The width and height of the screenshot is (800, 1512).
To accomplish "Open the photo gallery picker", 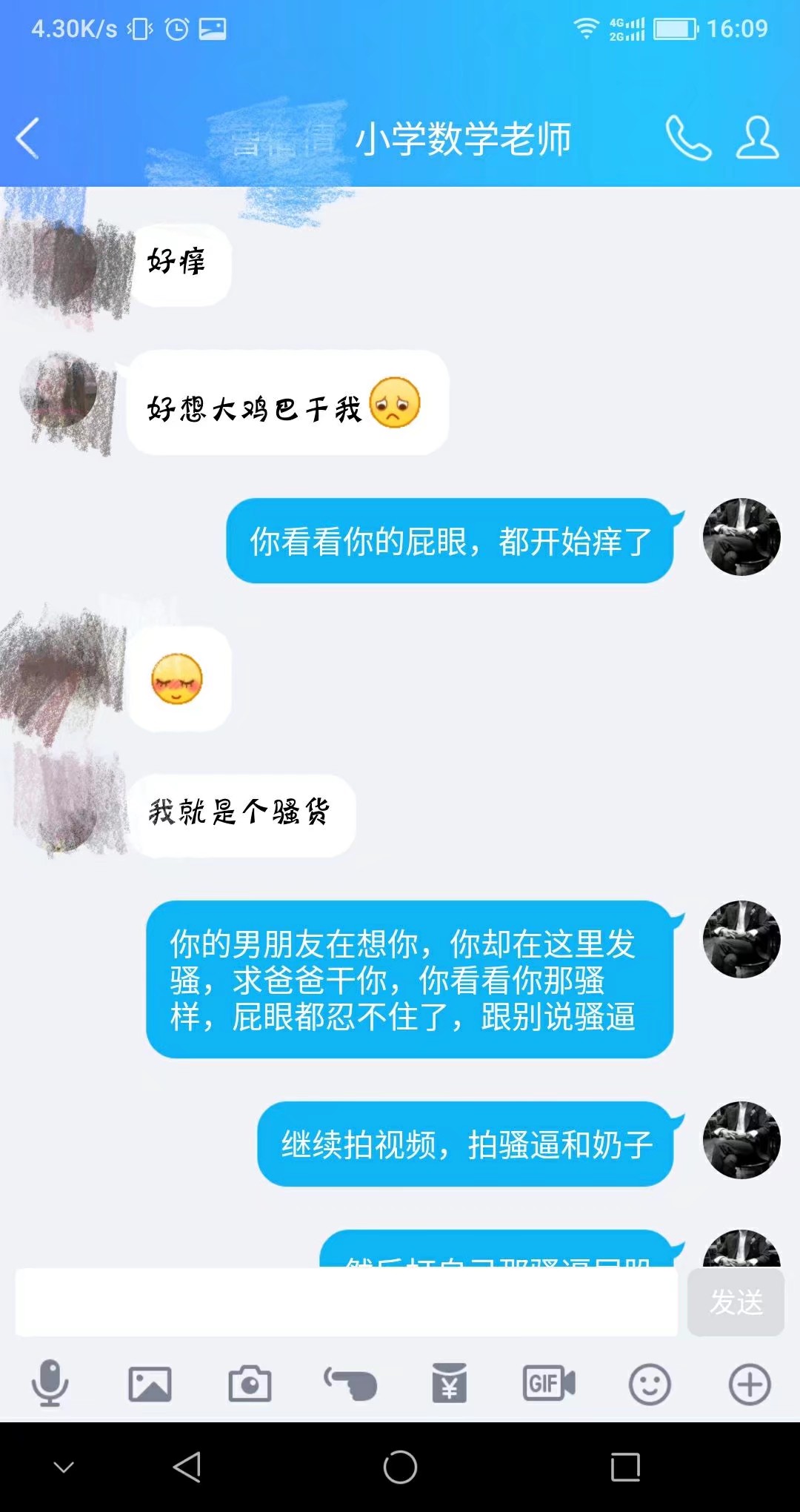I will point(150,1383).
